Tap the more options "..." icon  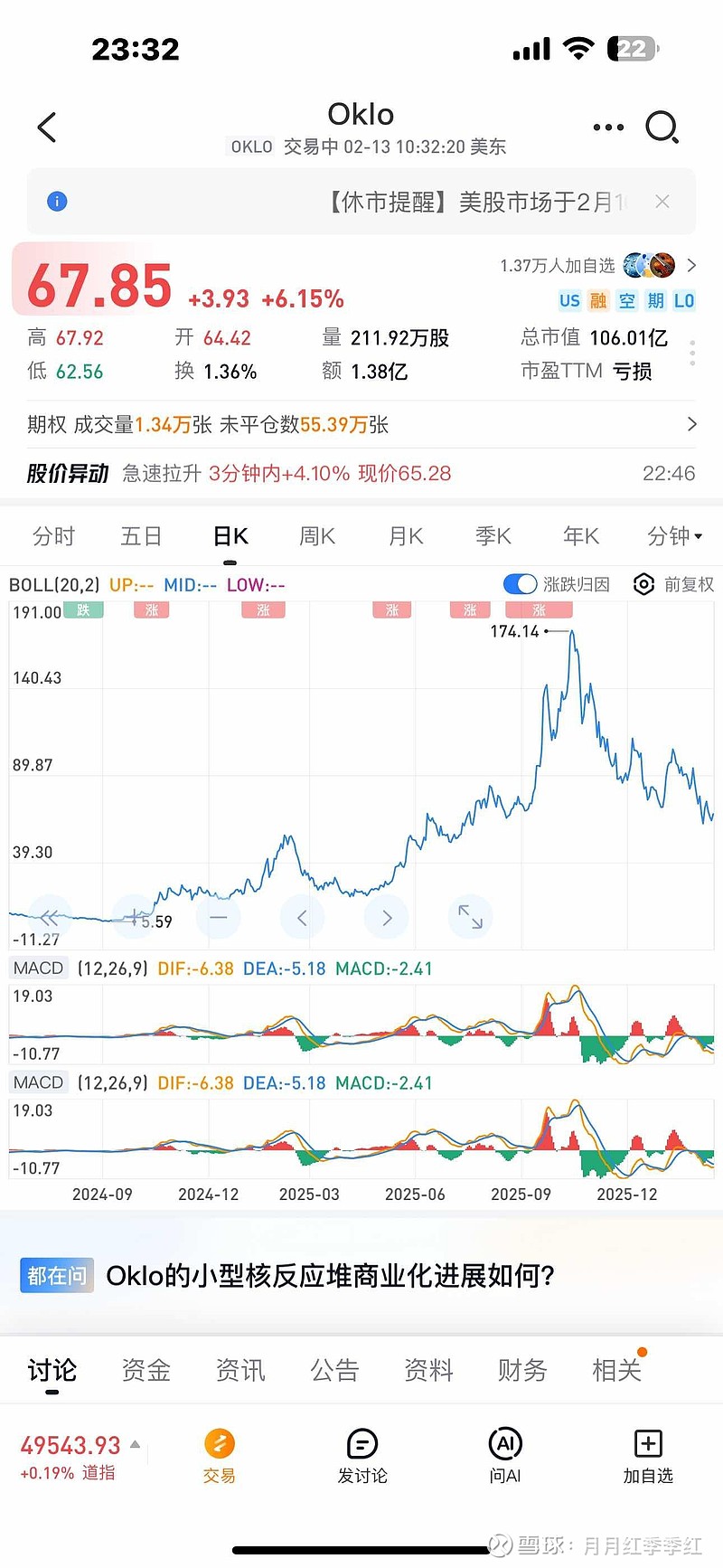pyautogui.click(x=607, y=127)
